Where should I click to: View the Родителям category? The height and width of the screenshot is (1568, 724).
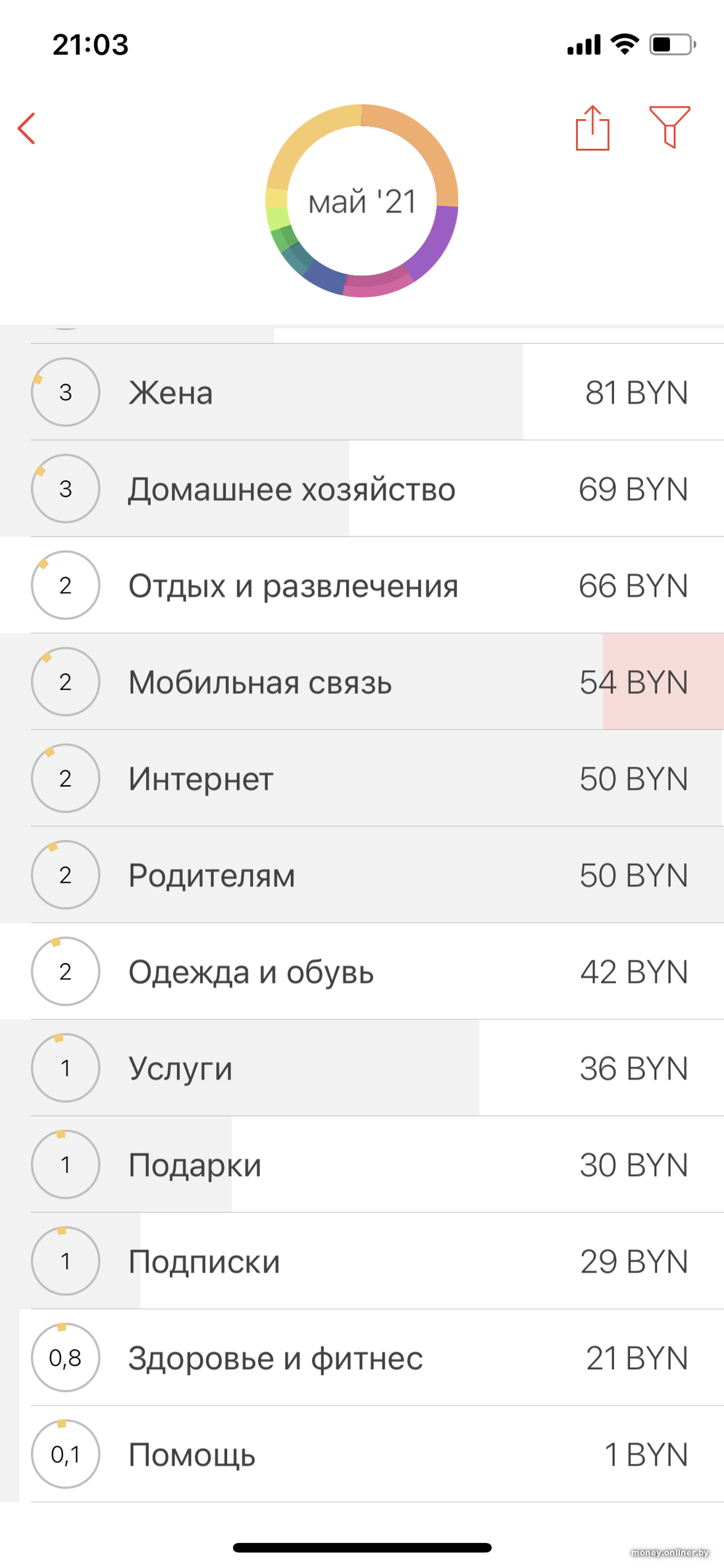[362, 875]
